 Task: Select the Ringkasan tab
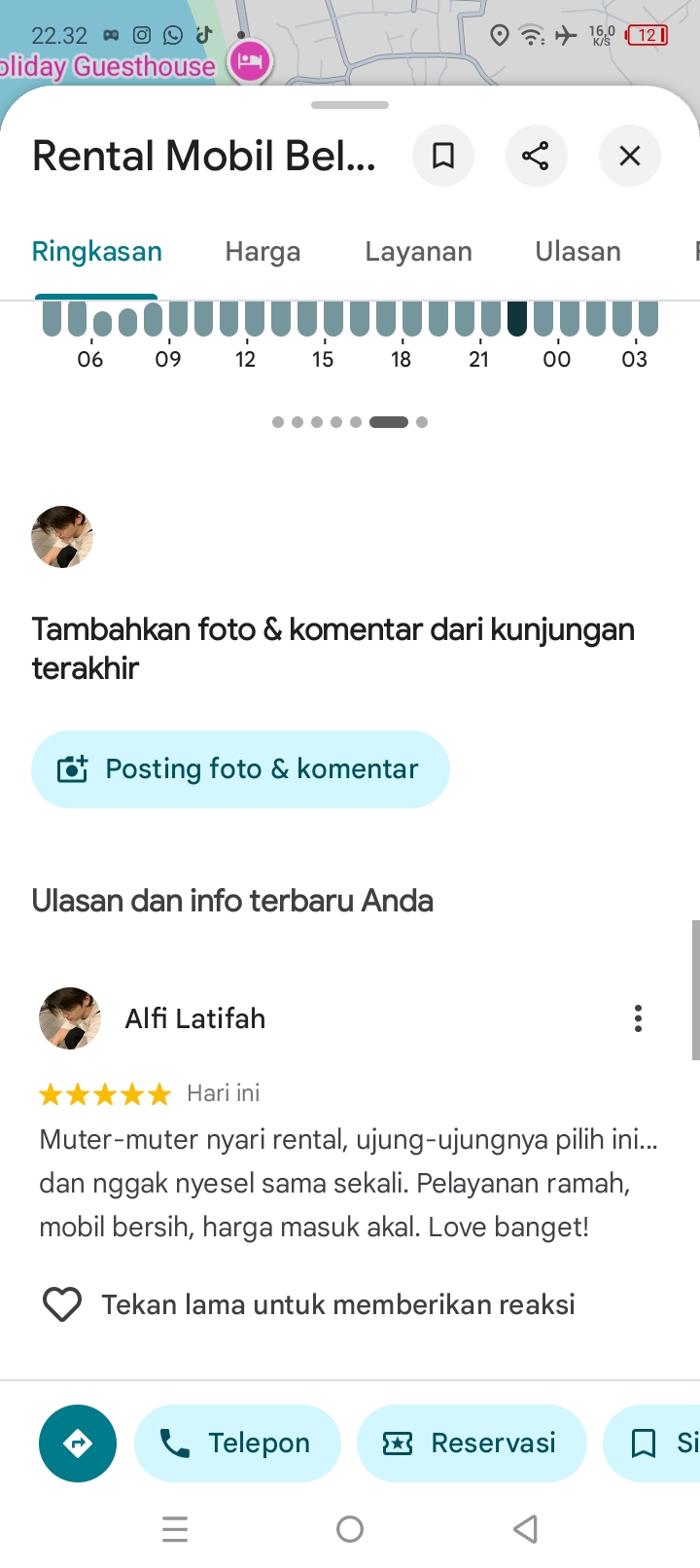97,252
